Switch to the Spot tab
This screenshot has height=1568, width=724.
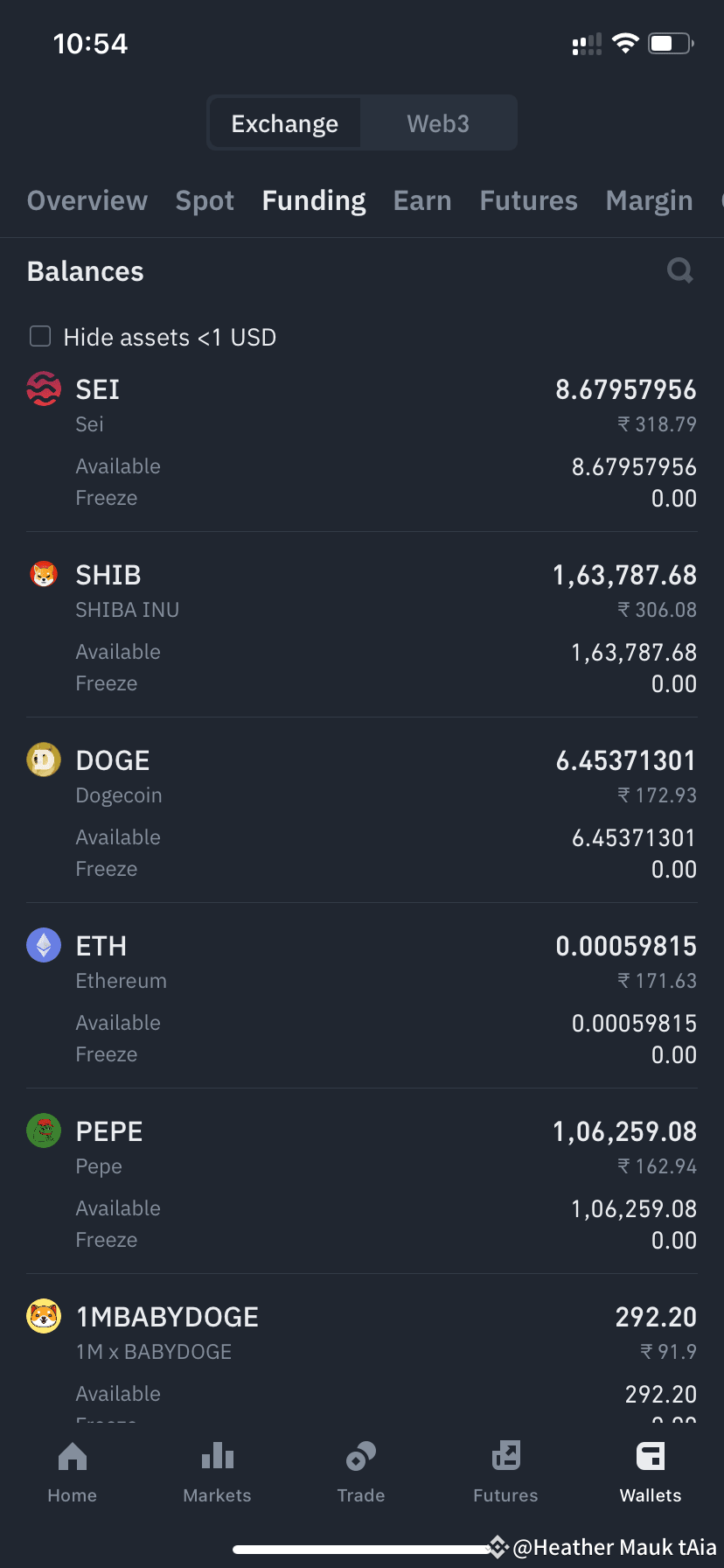[x=205, y=200]
